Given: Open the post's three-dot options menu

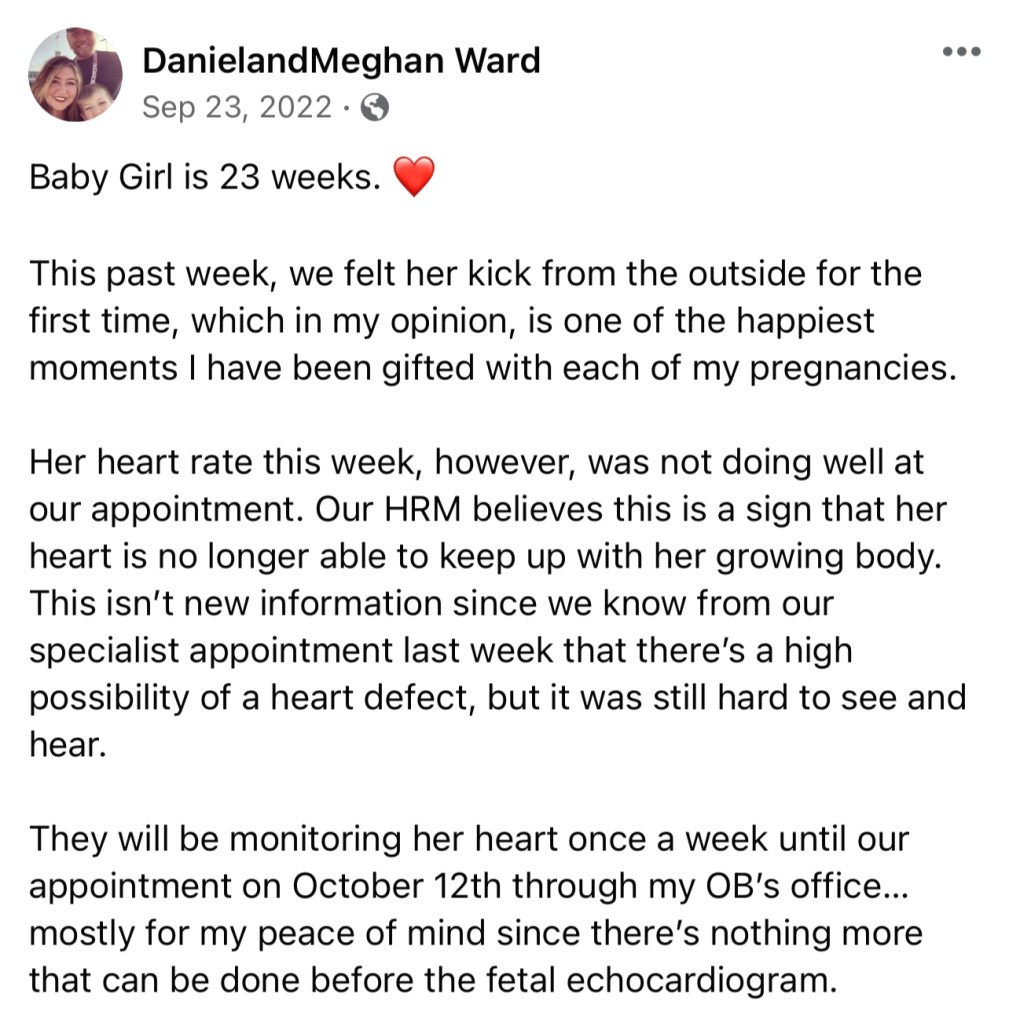Looking at the screenshot, I should click(961, 51).
